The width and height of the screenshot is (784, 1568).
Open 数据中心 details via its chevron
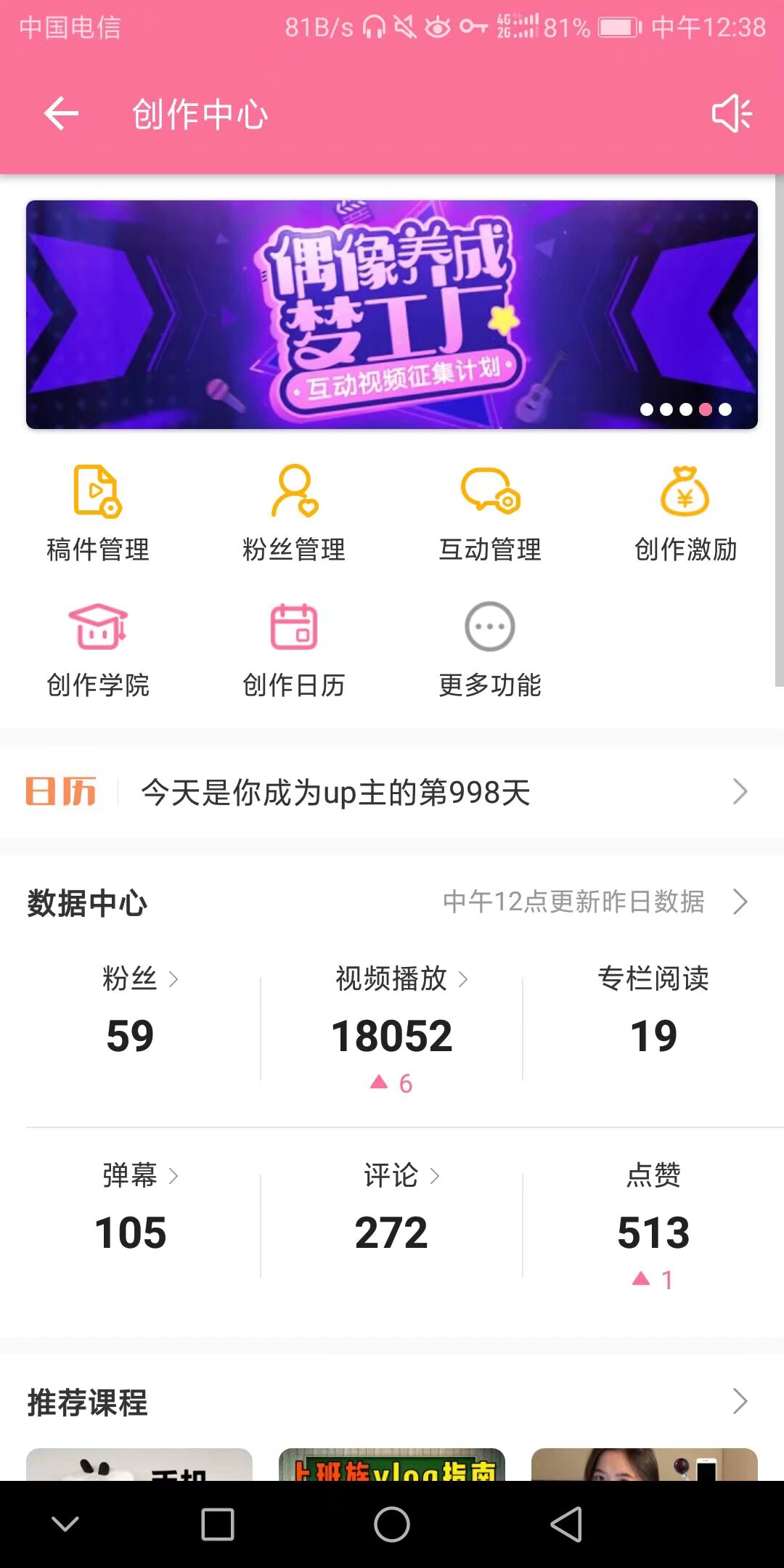pos(741,902)
